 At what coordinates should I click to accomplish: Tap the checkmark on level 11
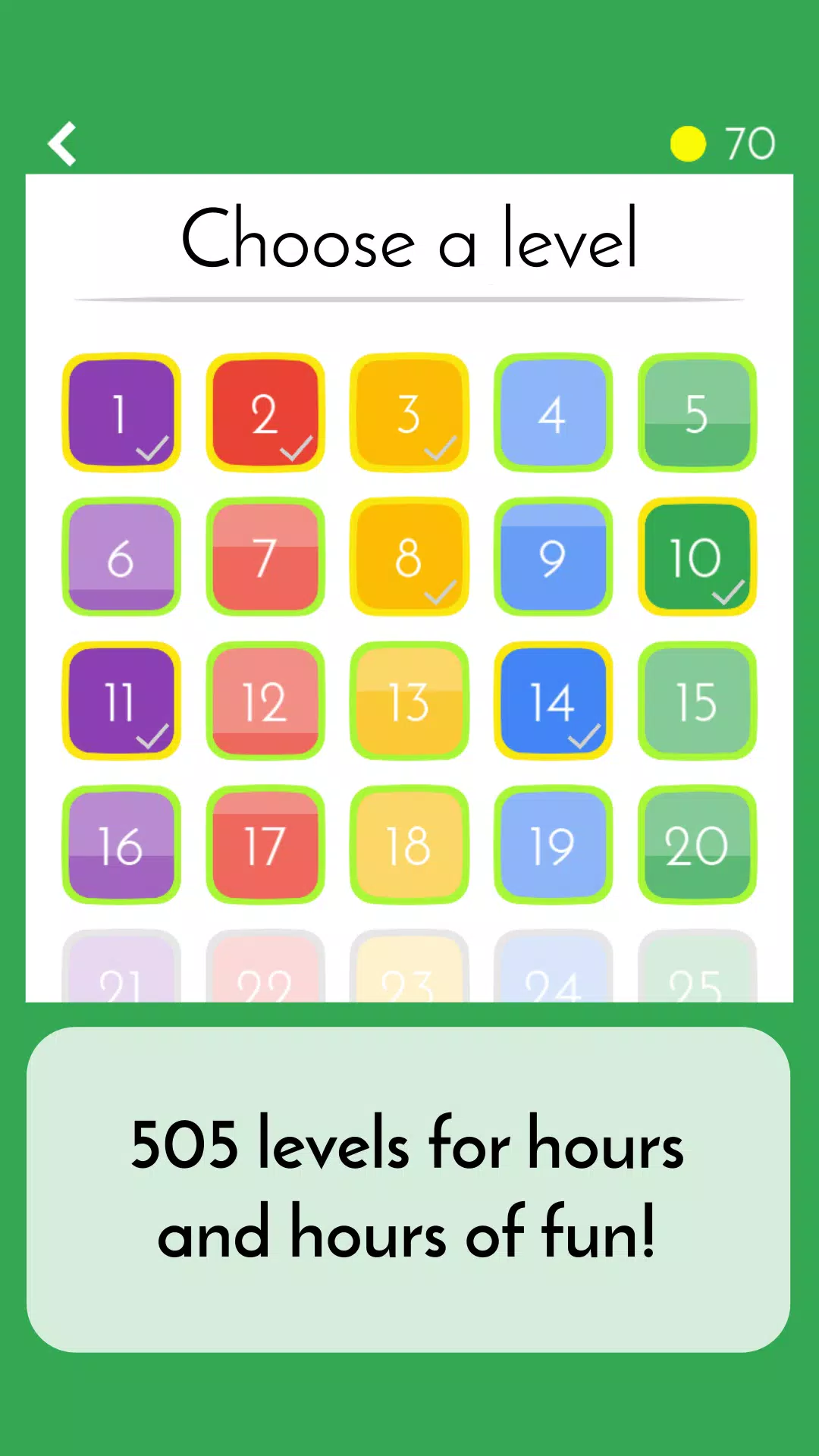click(x=152, y=737)
